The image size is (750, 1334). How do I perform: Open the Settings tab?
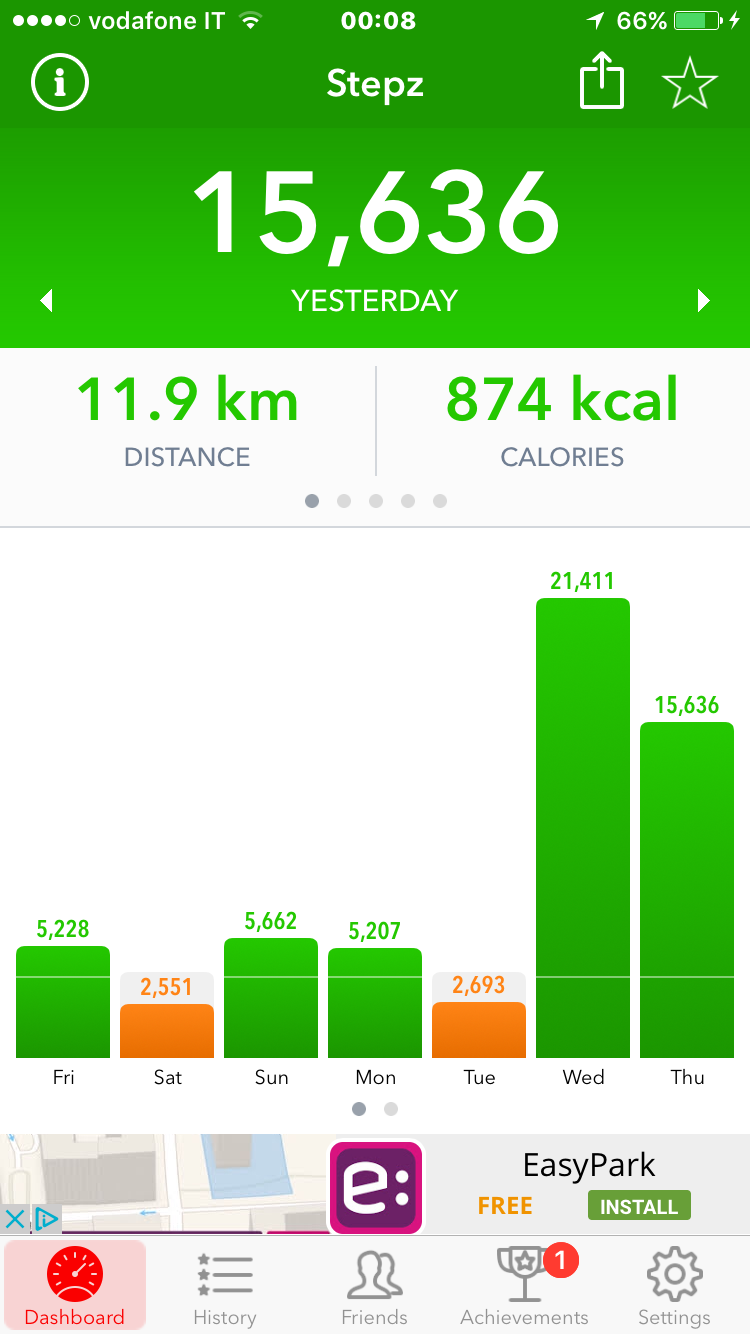674,1287
